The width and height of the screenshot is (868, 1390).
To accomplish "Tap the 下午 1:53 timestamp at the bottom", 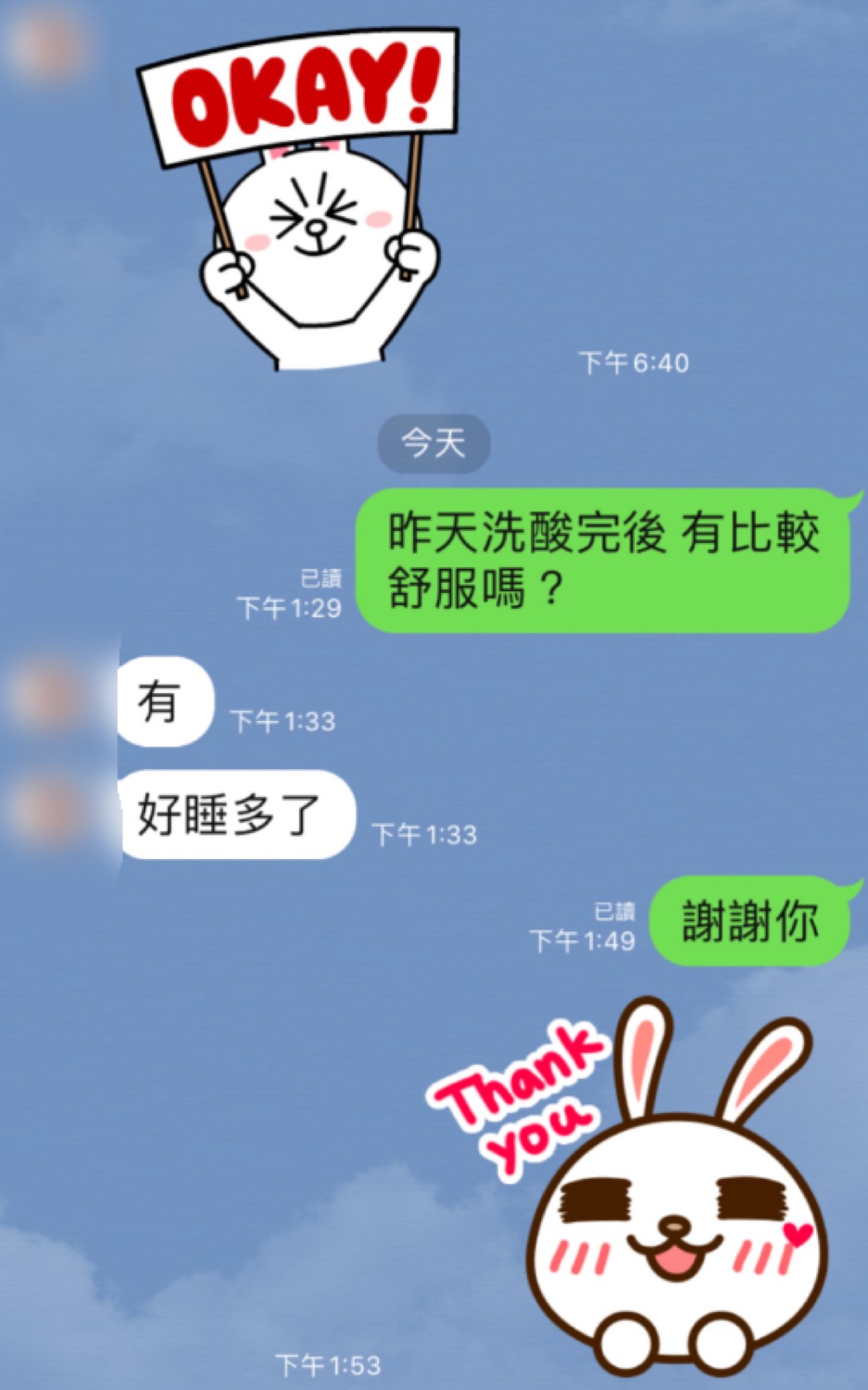I will point(329,1364).
